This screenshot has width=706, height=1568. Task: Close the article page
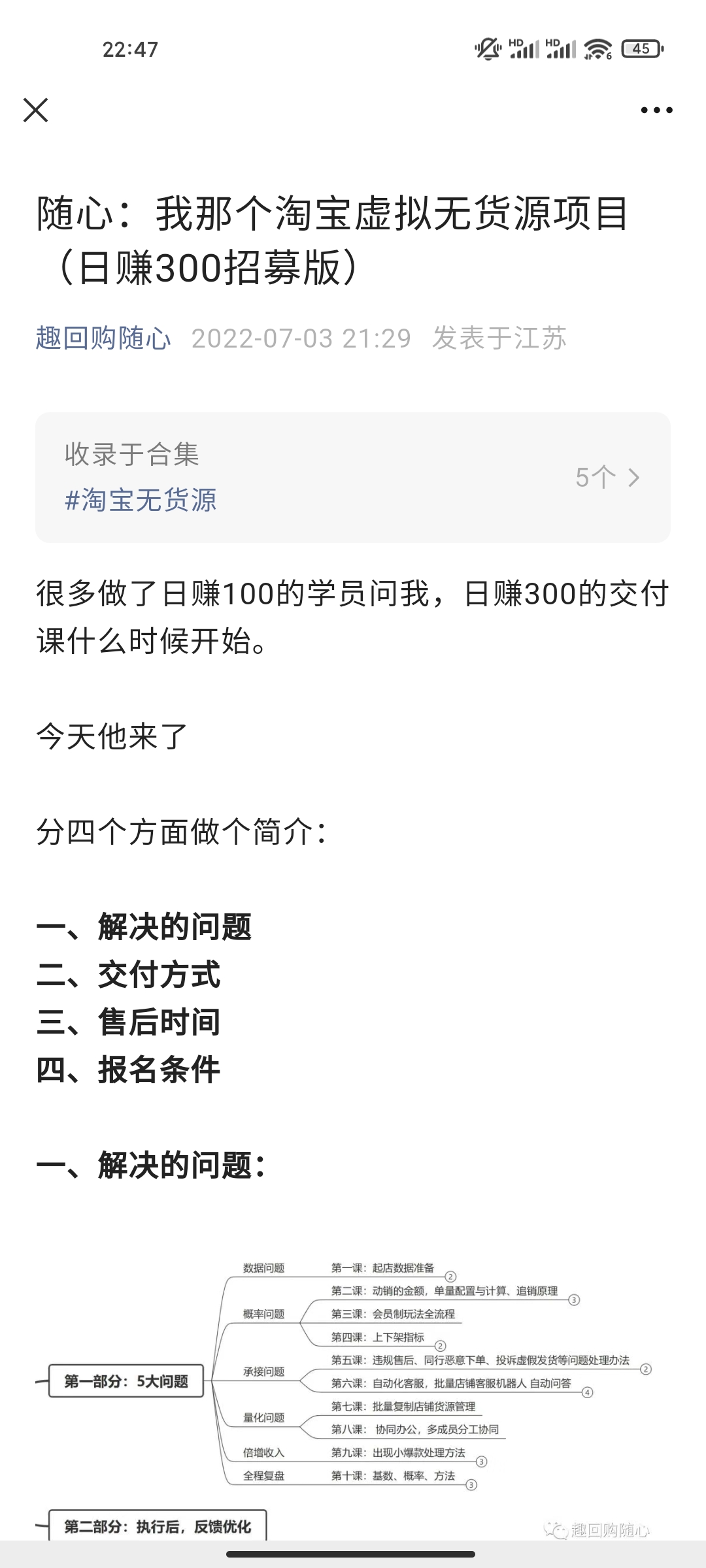[x=36, y=110]
